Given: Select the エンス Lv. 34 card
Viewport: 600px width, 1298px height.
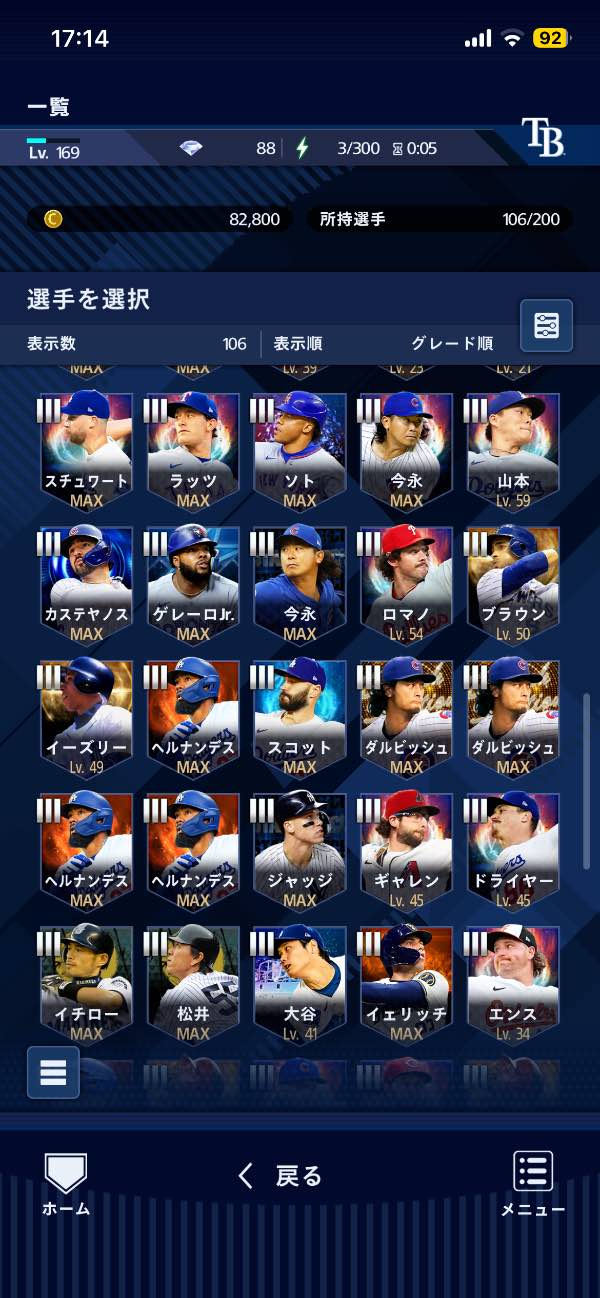Looking at the screenshot, I should pos(513,984).
